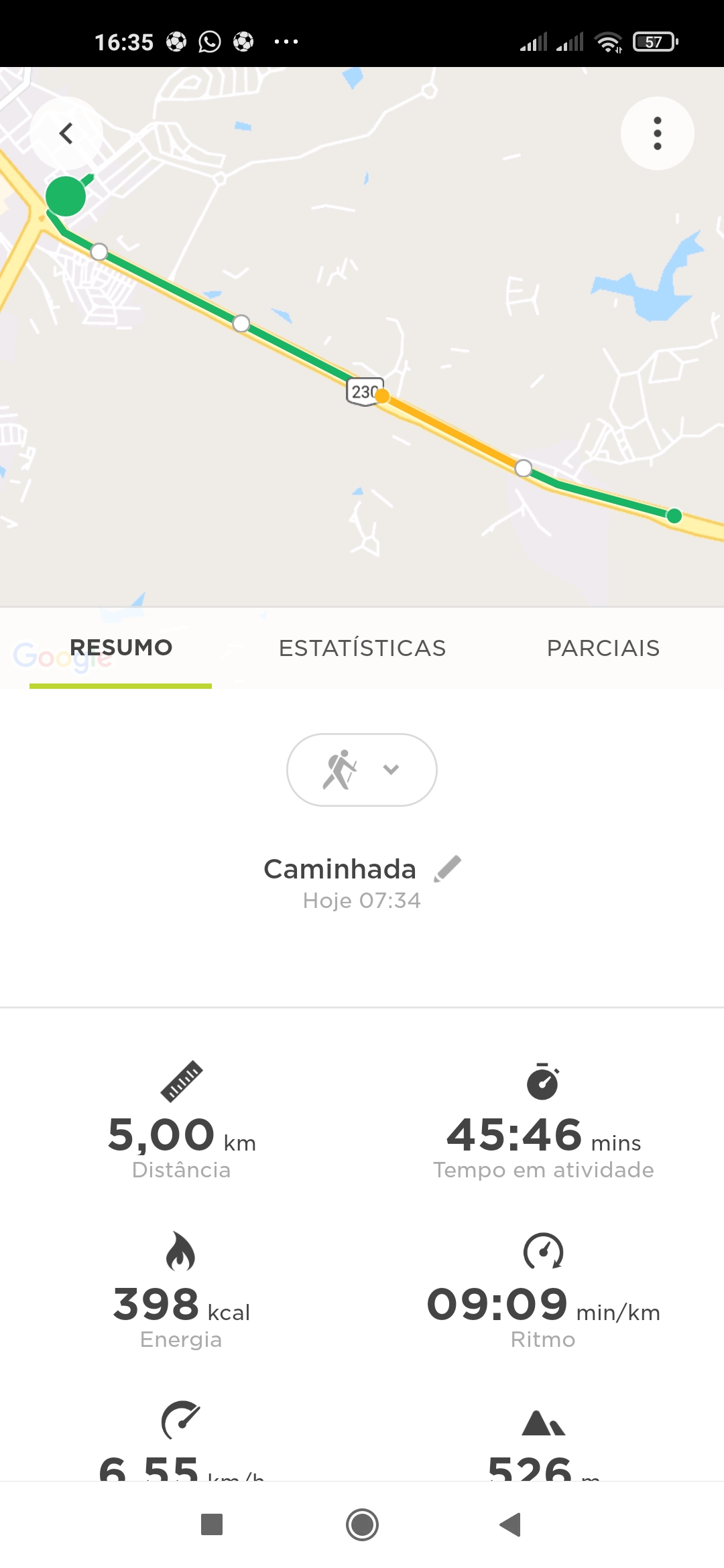This screenshot has width=724, height=1568.
Task: Edit the Caminhada title with the pencil
Action: pyautogui.click(x=448, y=869)
